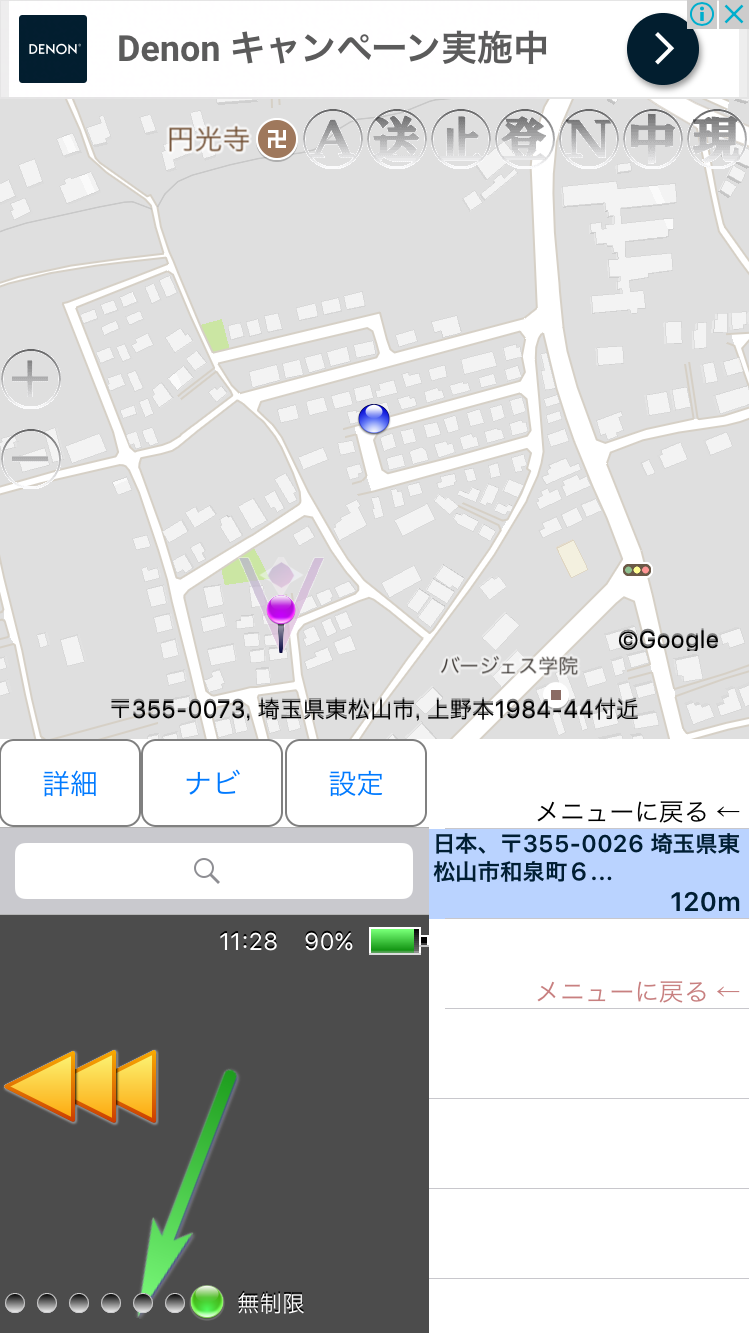This screenshot has height=1334, width=750.
Task: Tap the 送 circle button
Action: 397,138
